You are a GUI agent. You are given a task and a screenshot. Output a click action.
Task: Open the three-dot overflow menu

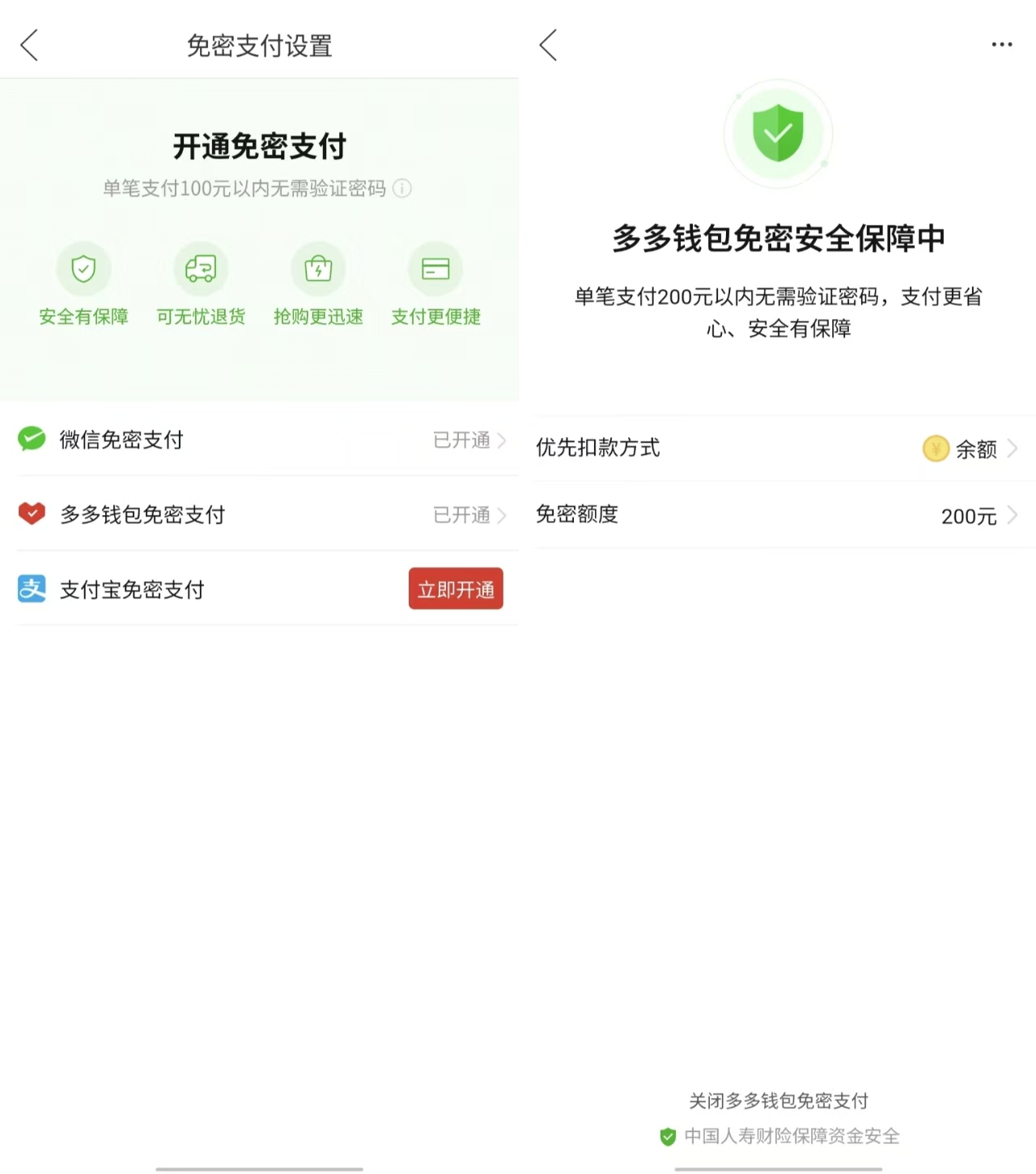(x=1001, y=45)
